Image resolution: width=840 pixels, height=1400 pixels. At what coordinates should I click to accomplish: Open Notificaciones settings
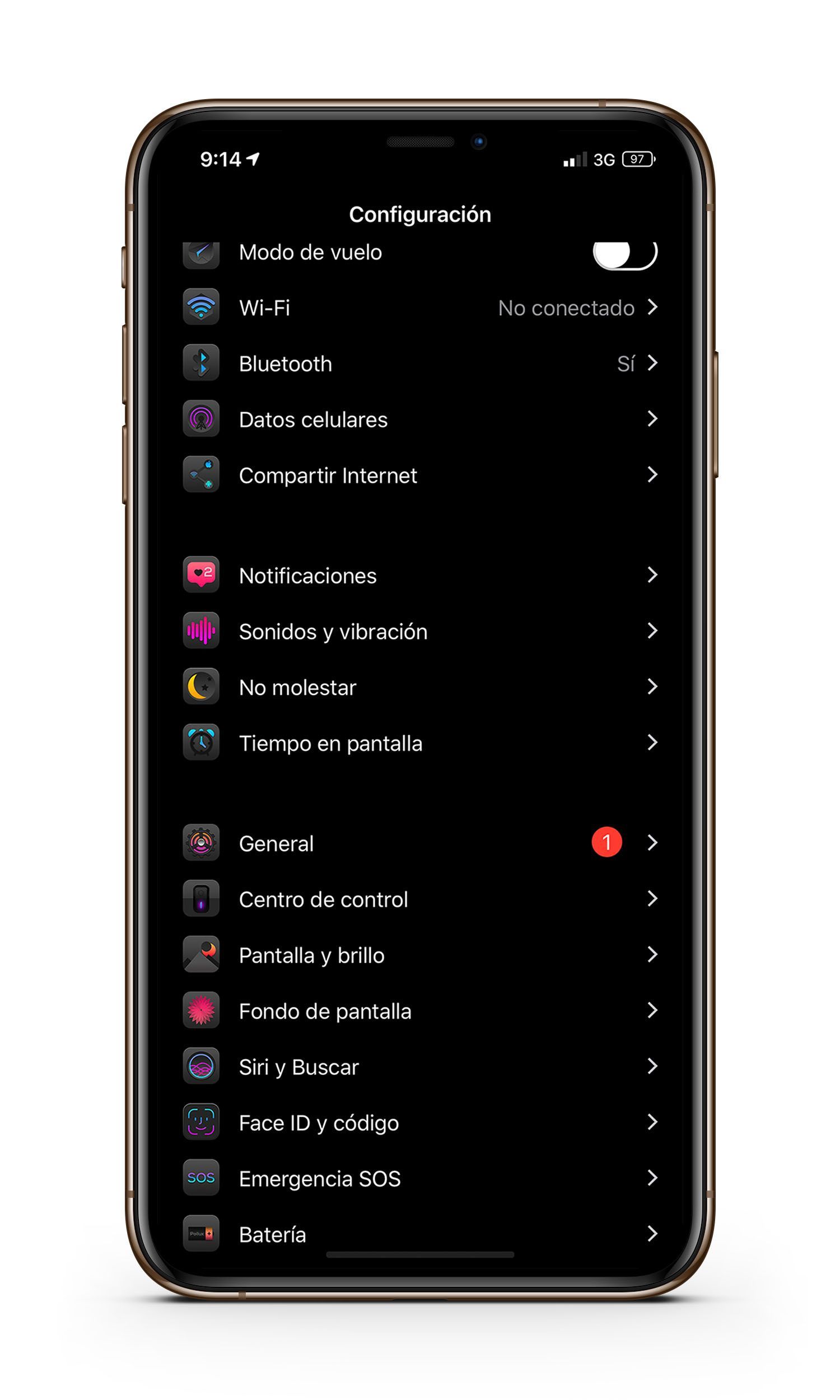coord(420,575)
